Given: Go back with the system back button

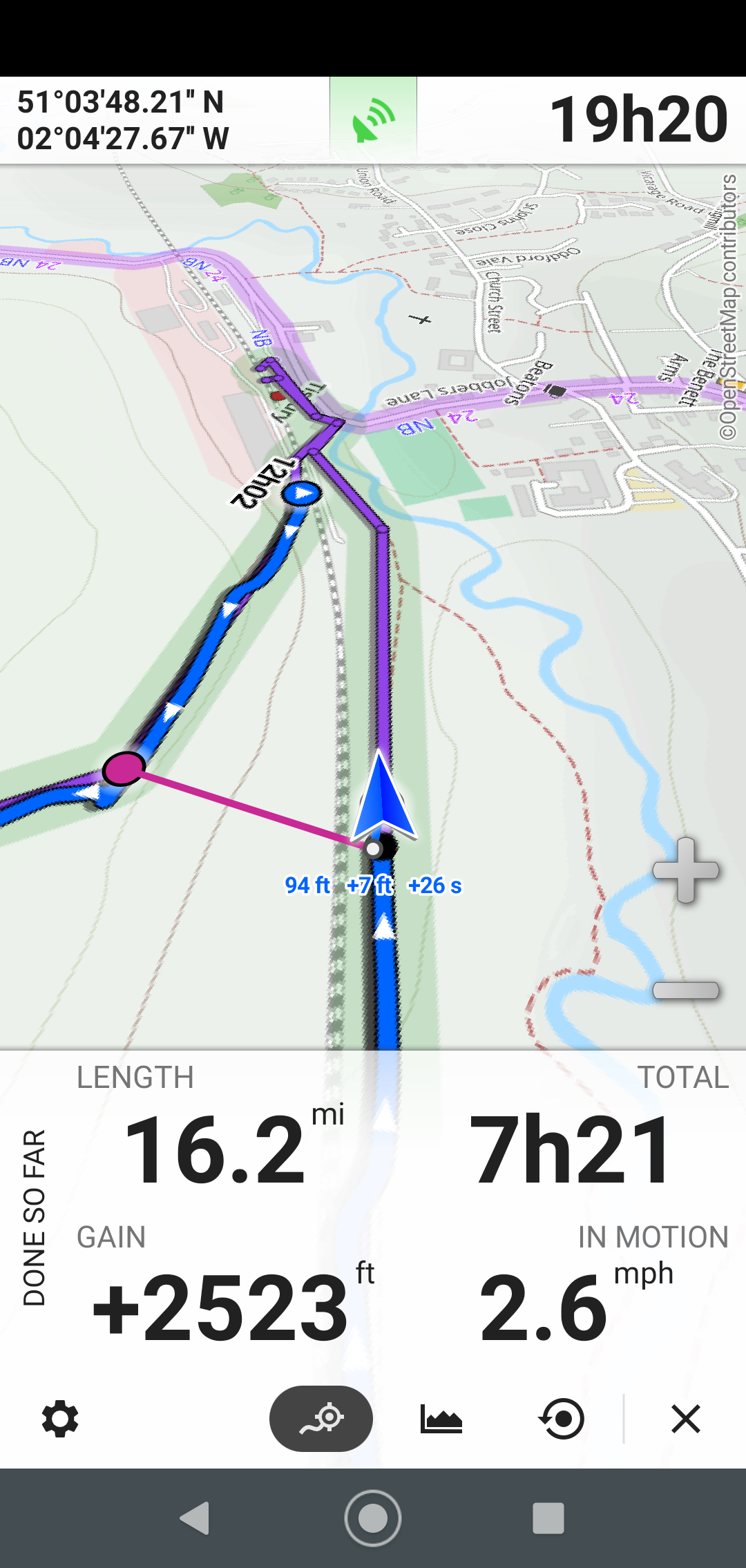Looking at the screenshot, I should [x=195, y=1518].
